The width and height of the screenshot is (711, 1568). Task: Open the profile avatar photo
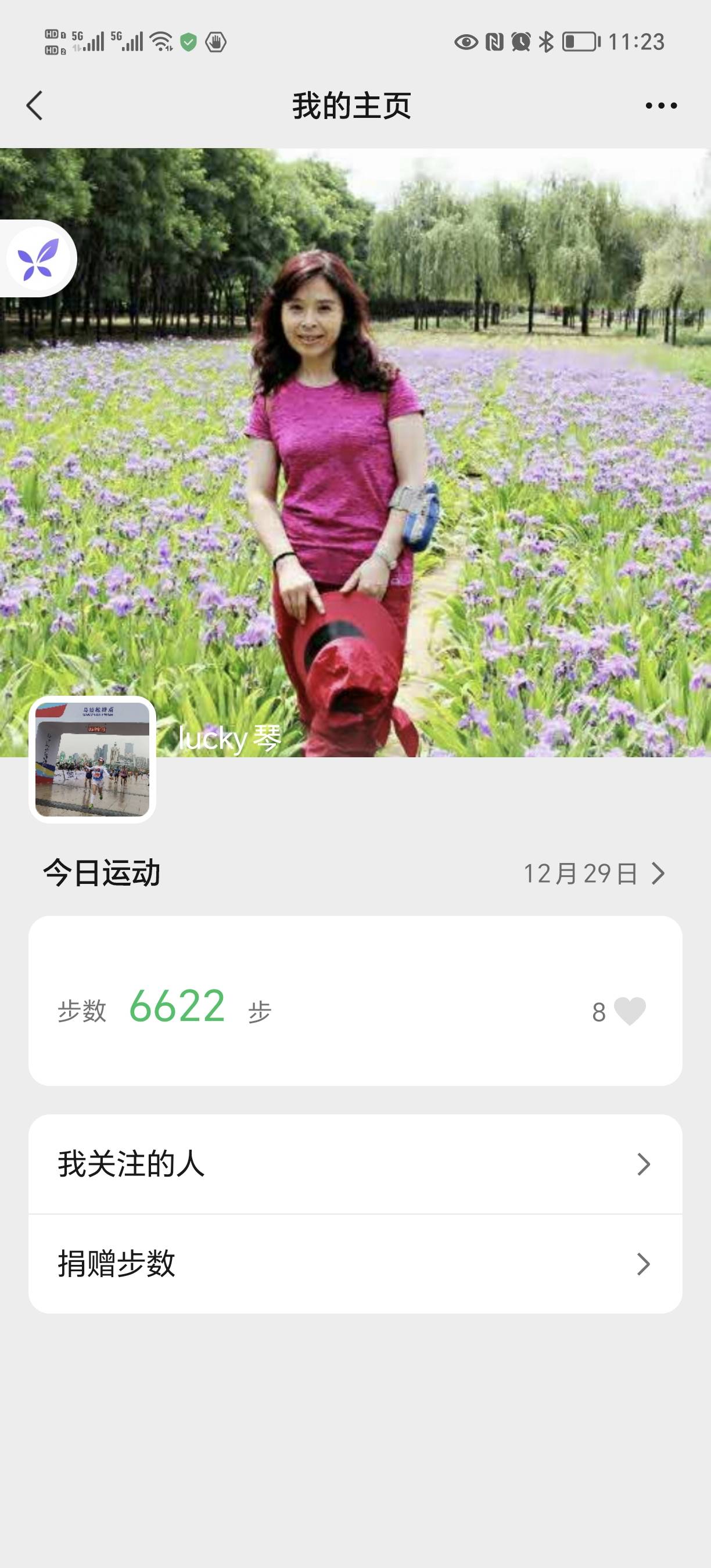coord(92,759)
